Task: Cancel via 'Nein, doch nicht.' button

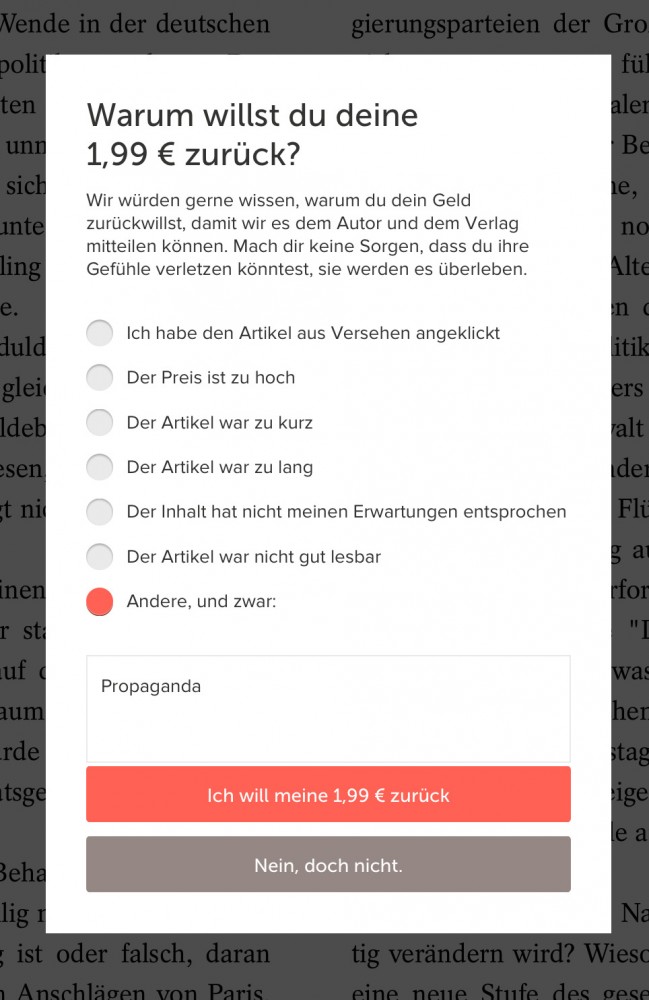Action: 328,865
